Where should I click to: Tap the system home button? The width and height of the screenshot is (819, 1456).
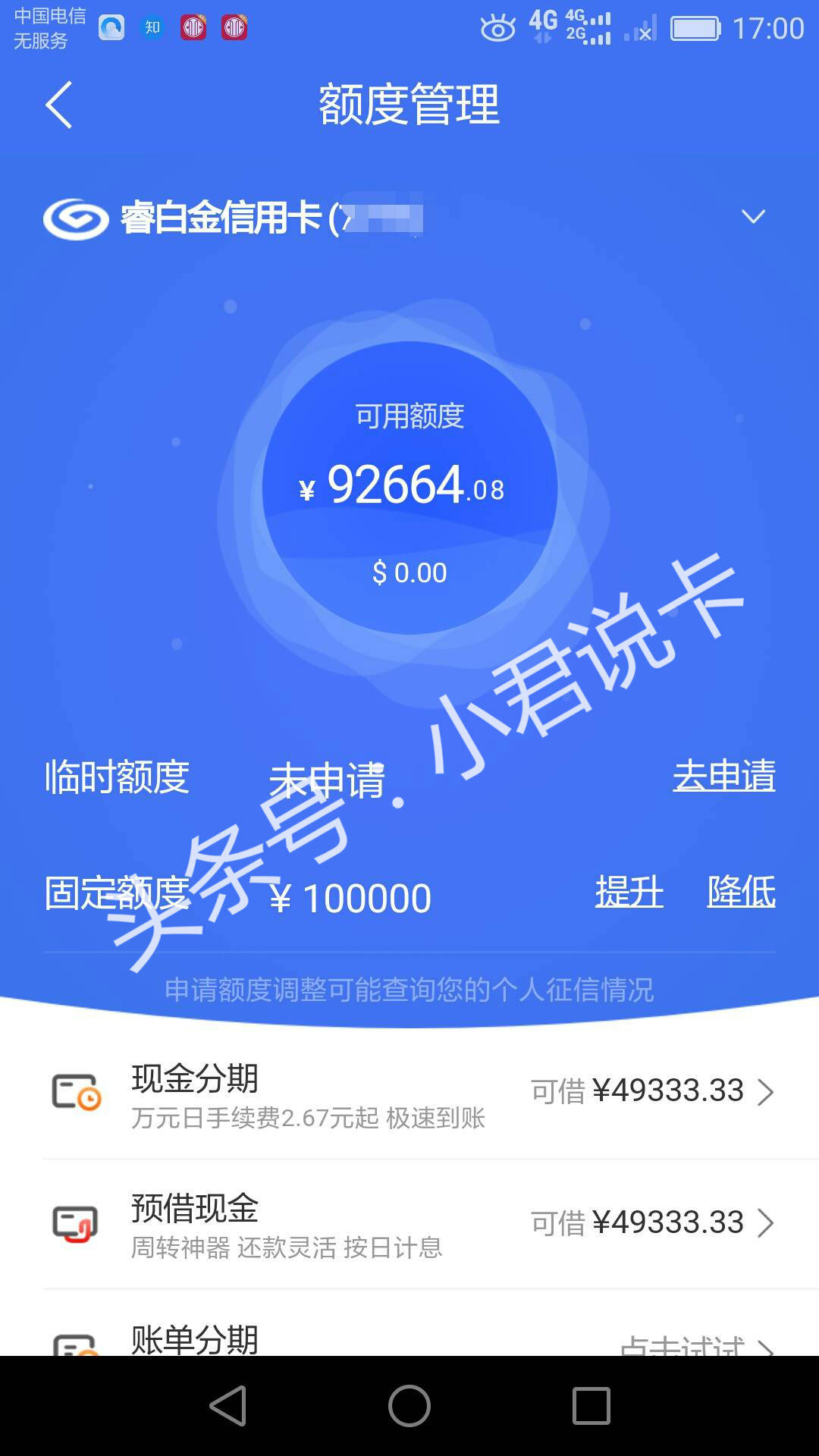coord(409,1406)
